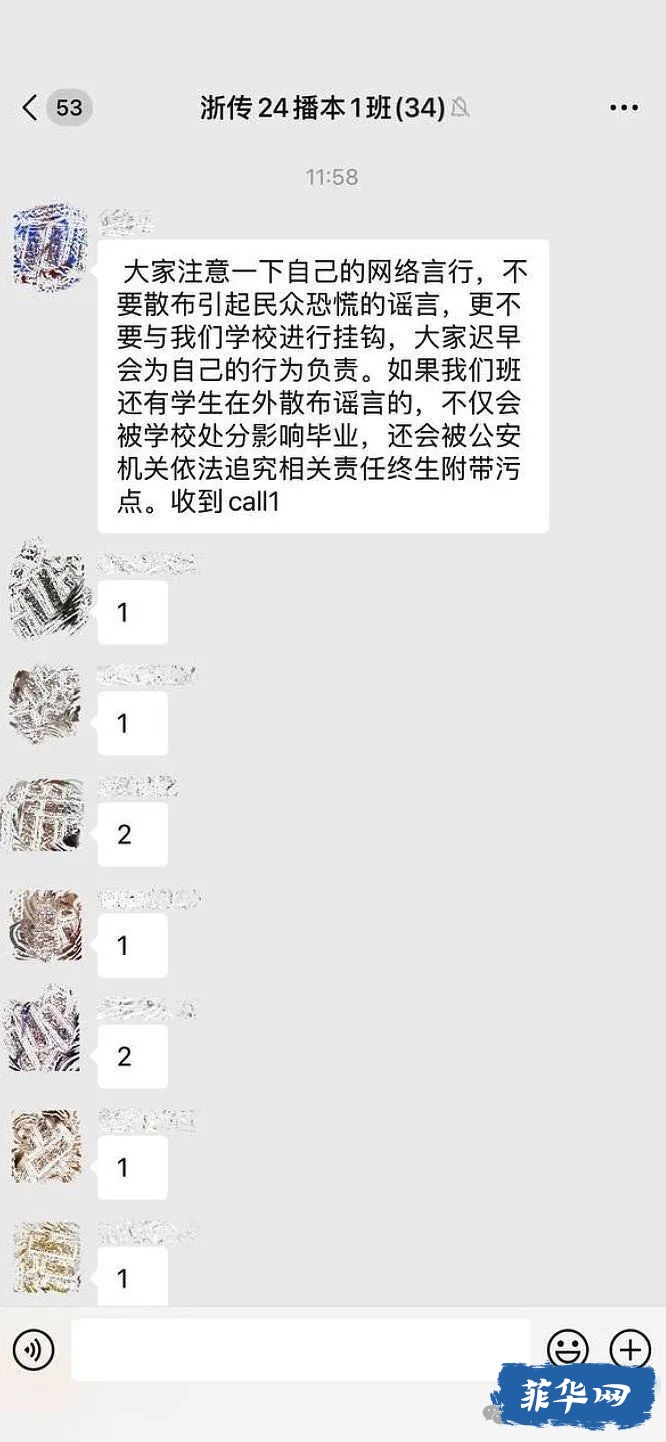Open the avatar of the long message sender

pos(48,246)
